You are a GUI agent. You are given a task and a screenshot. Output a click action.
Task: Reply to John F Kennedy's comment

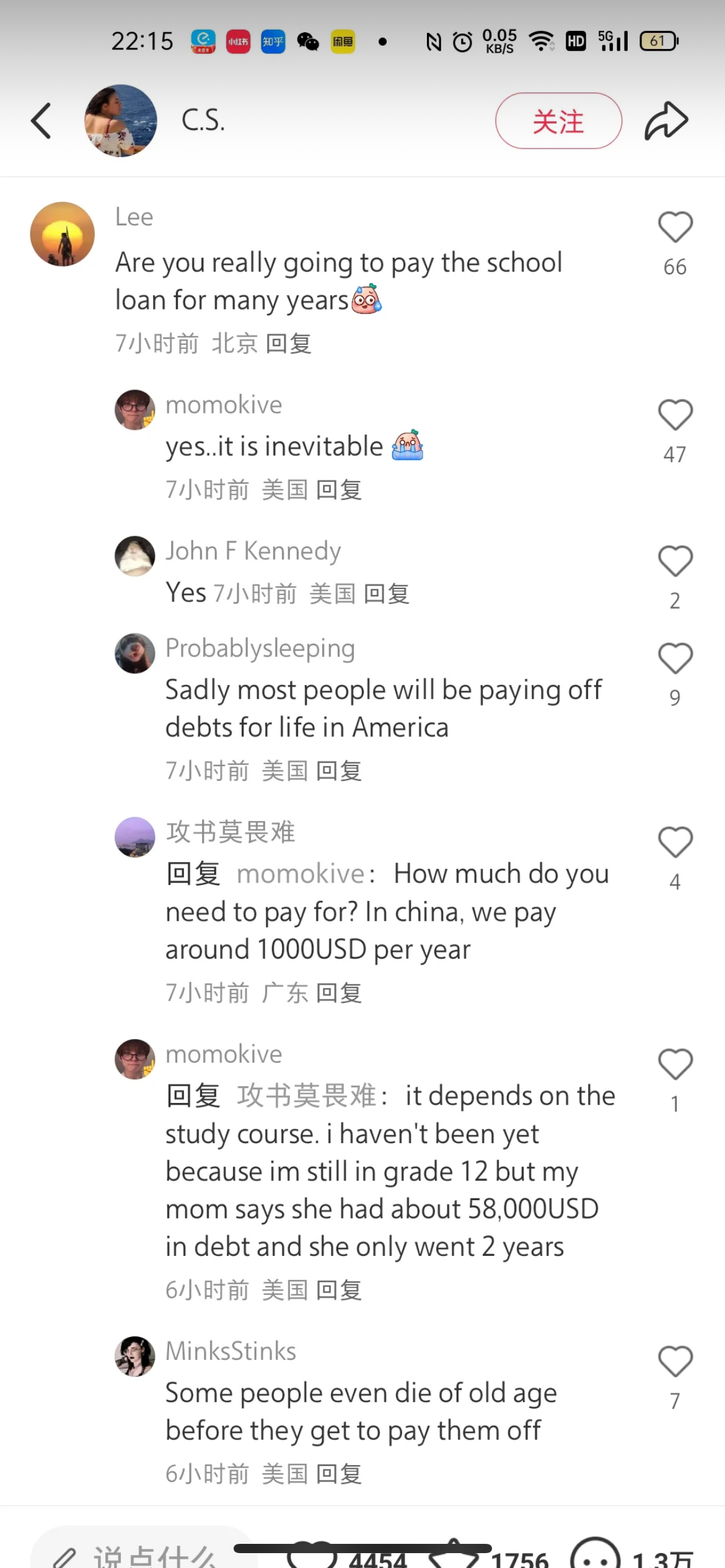pyautogui.click(x=386, y=594)
